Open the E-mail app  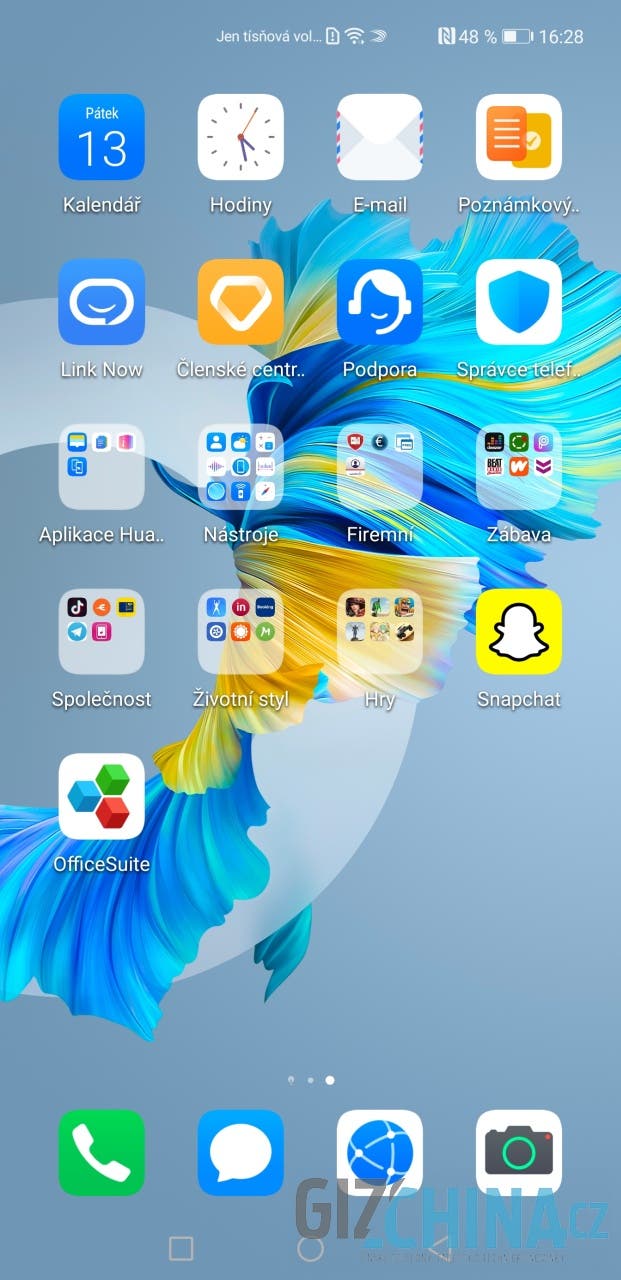pyautogui.click(x=380, y=137)
